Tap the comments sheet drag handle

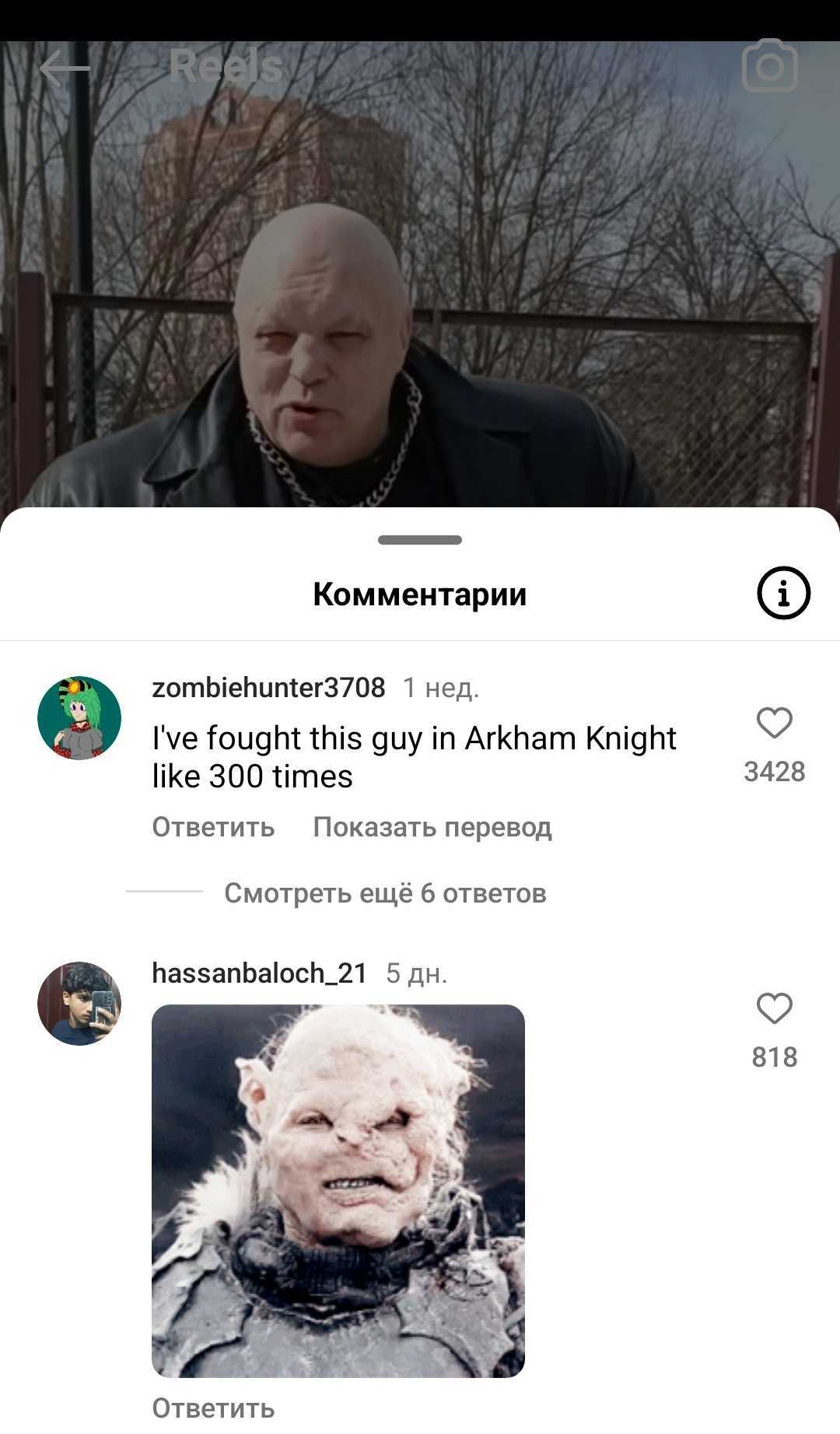[x=420, y=540]
